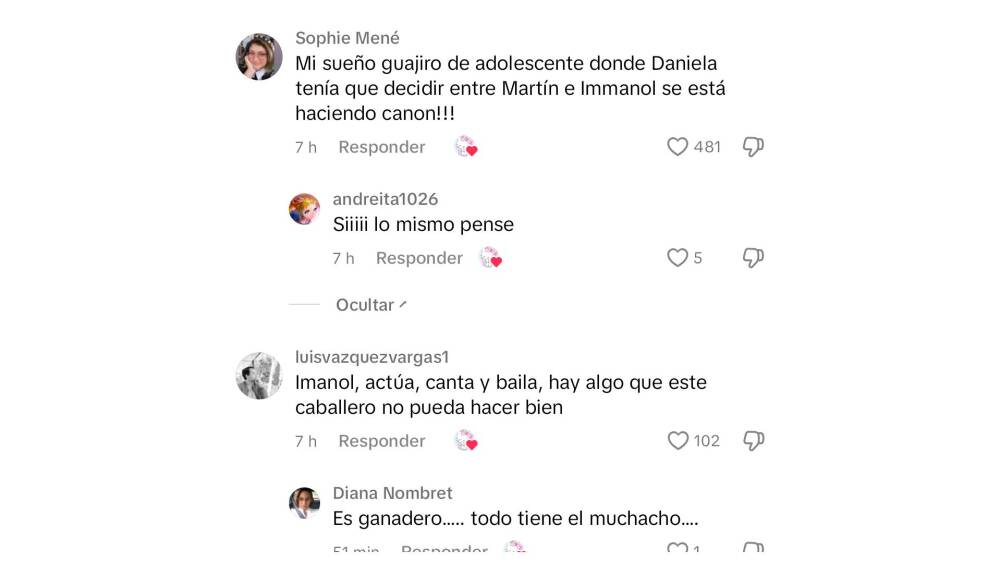The image size is (1000, 563).
Task: Dislike luisvazquezvargas1's comment
Action: click(x=753, y=441)
